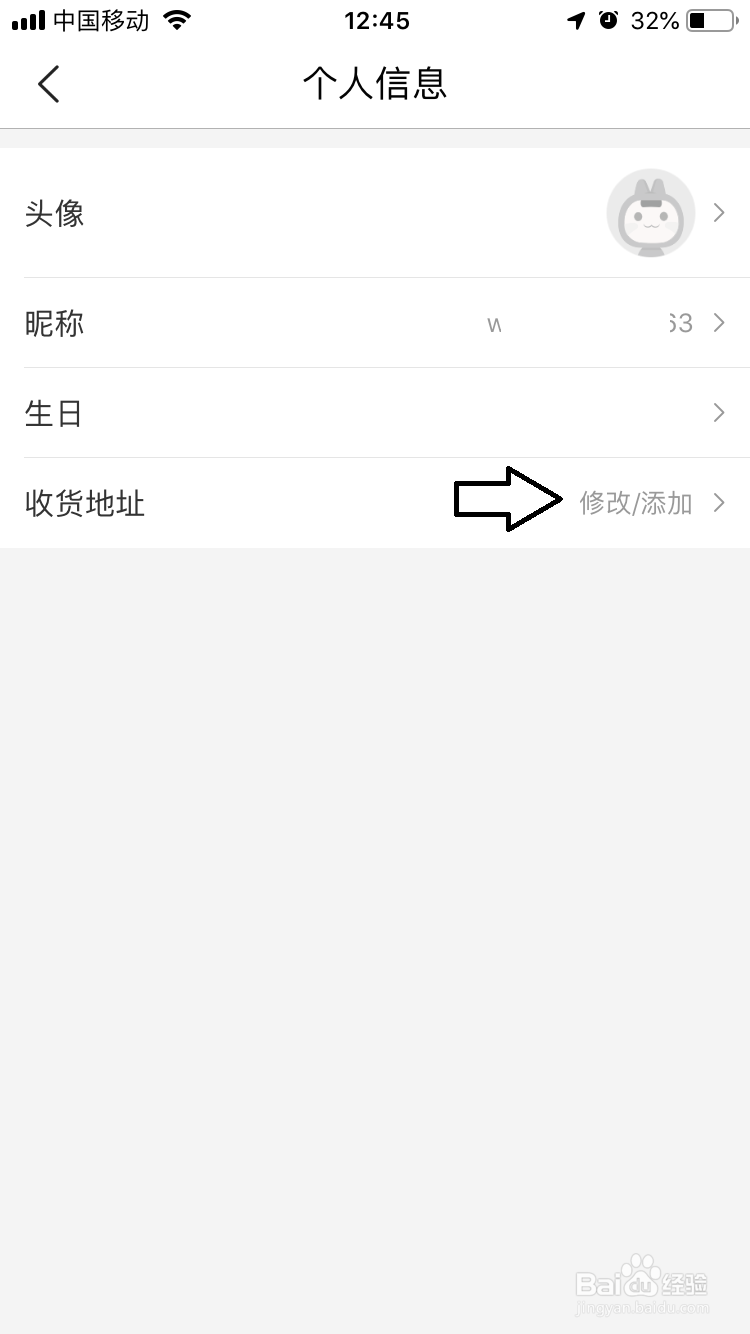Open the 个人信息 title area
750x1334 pixels.
click(x=375, y=85)
